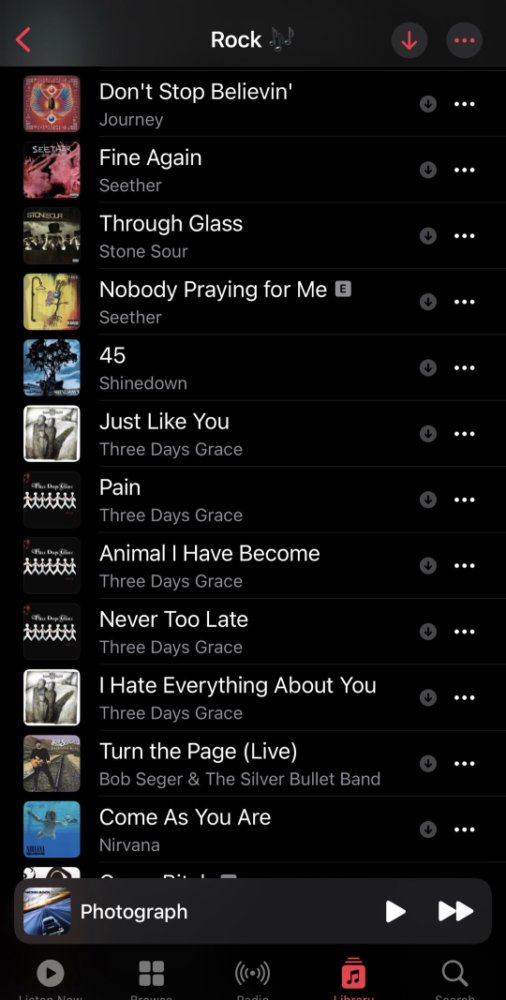Open more options for Never Too Late
The height and width of the screenshot is (1000, 506).
coord(464,631)
